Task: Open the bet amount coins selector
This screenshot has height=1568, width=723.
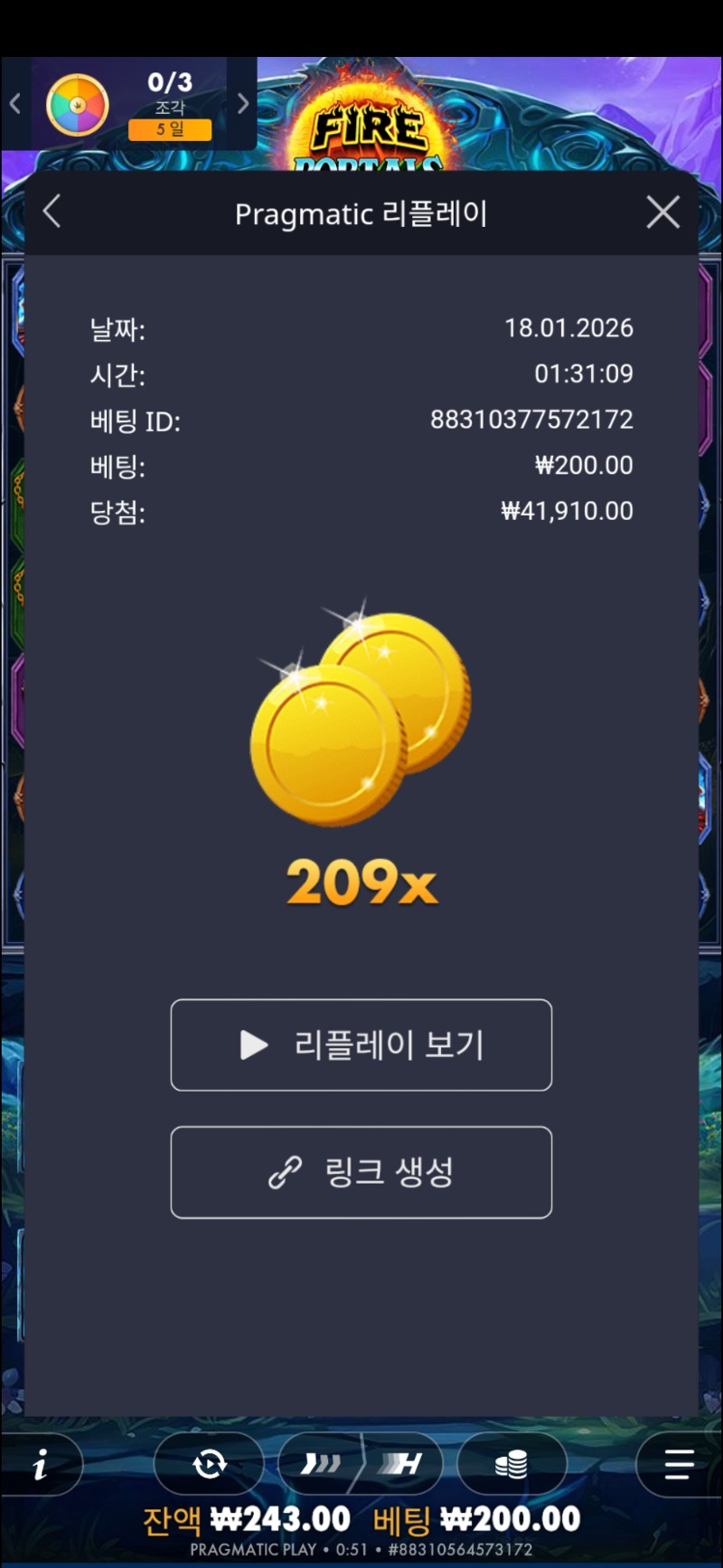Action: 512,1464
